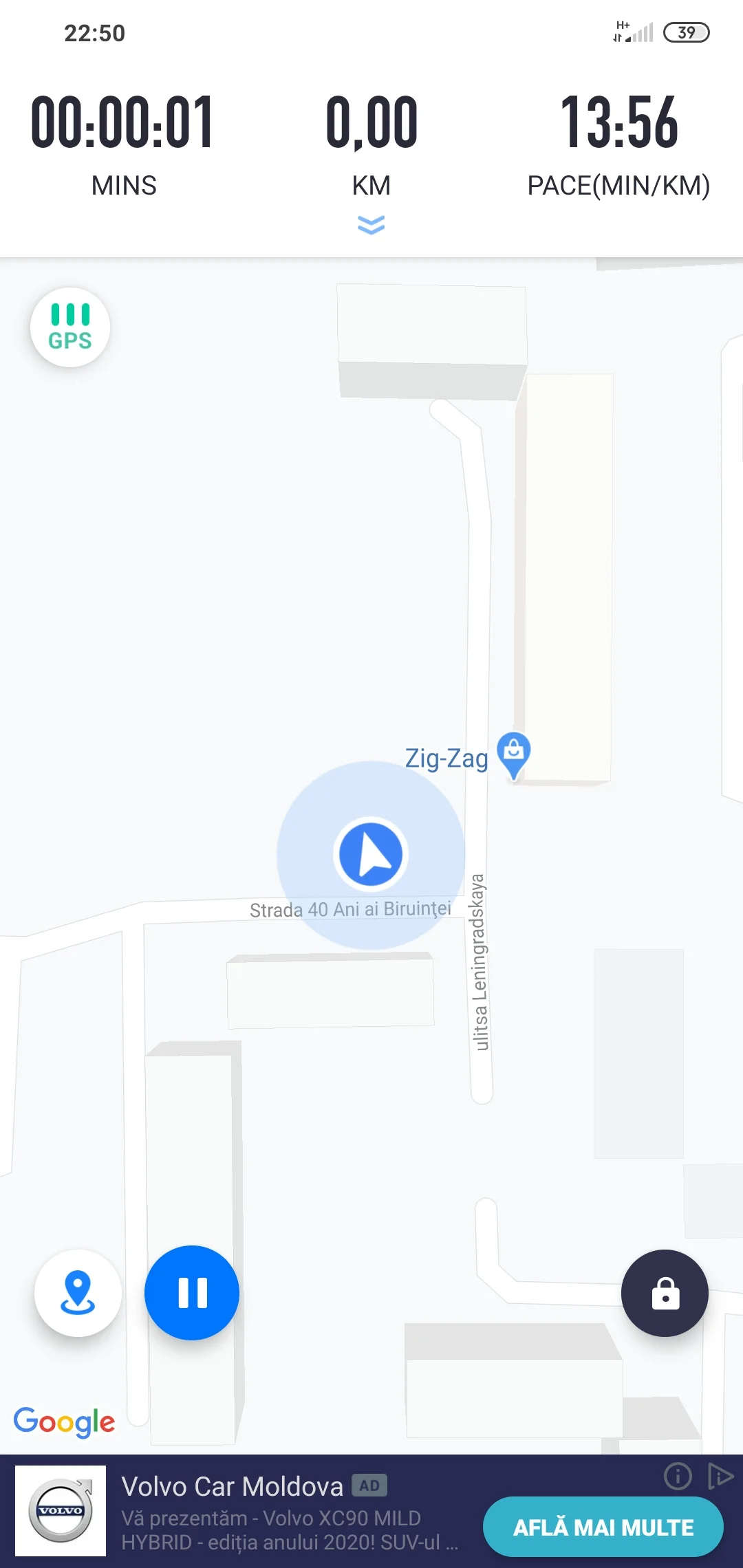Screen dimensions: 743x1568
Task: Check GPS signal status indicator
Action: tap(69, 328)
